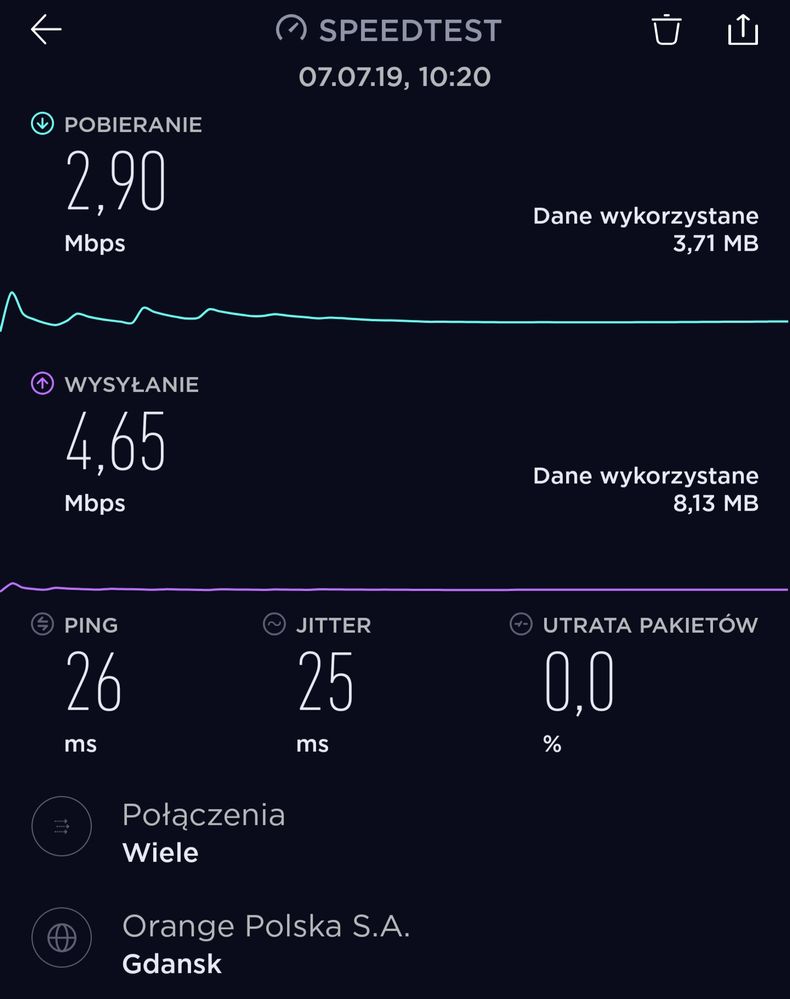
Task: Click the Orange Polska S.A. provider name
Action: (x=267, y=926)
